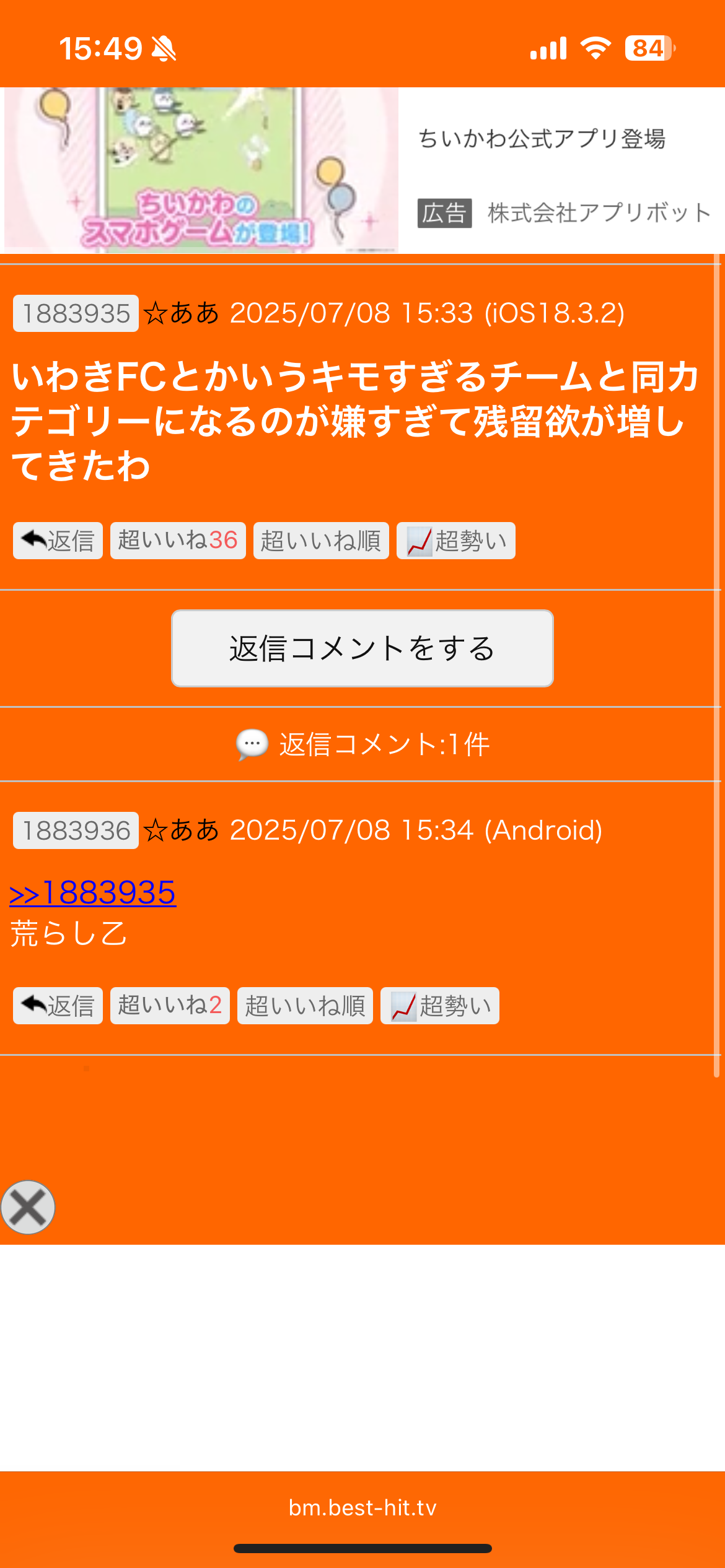Sort by 超いいね順 under post 1883935
This screenshot has width=725, height=1568.
(321, 541)
